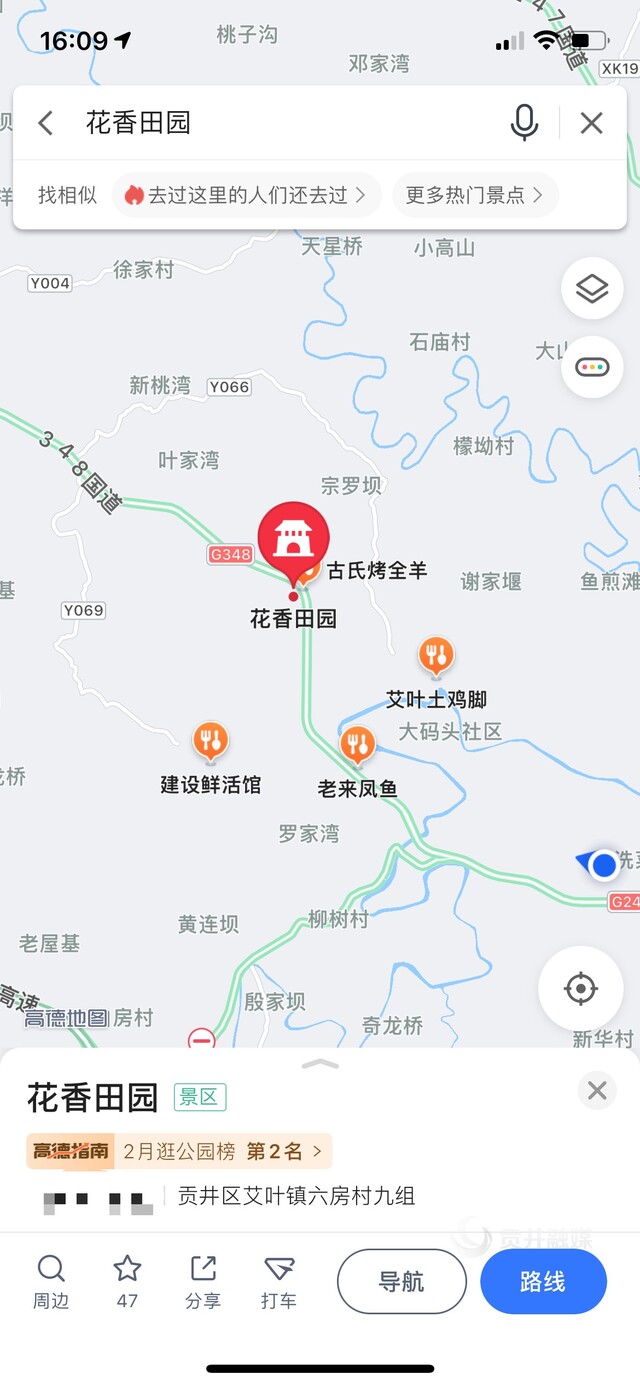Screen dimensions: 640x1386
Task: Select the 古氏烤全羊 marker on map
Action: pyautogui.click(x=312, y=570)
